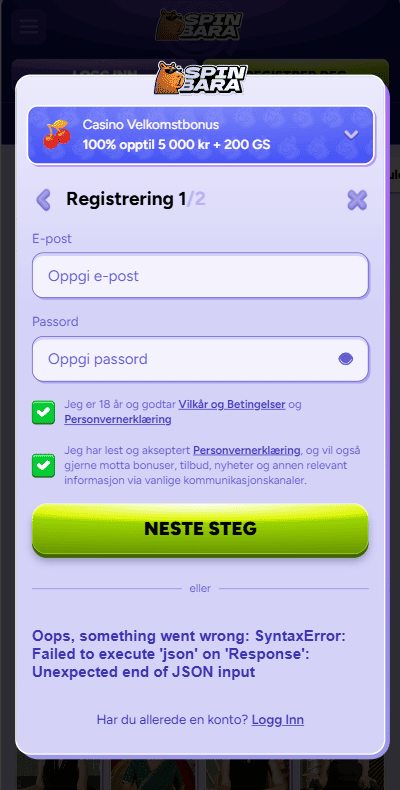Close the registration dialog
The image size is (400, 790).
(357, 200)
